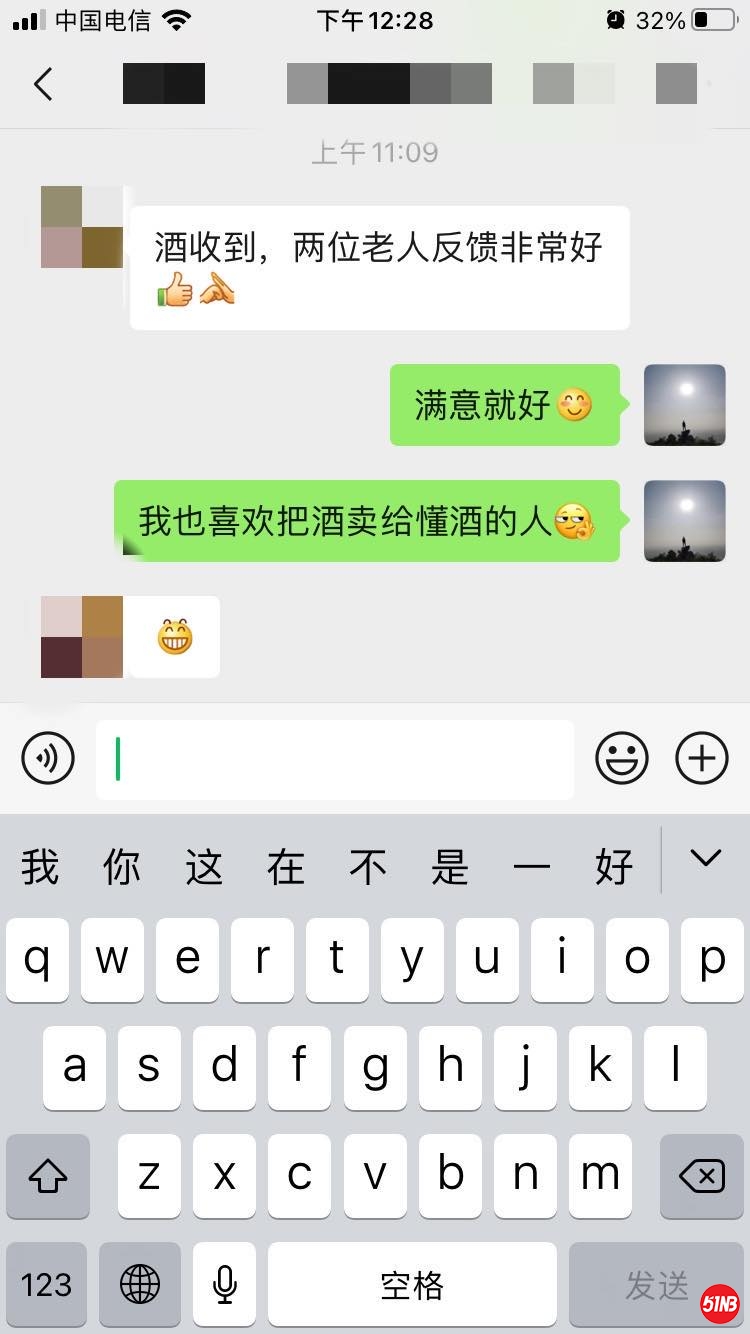Viewport: 750px width, 1334px height.
Task: Switch keyboard to 123 numbers
Action: coord(46,1285)
